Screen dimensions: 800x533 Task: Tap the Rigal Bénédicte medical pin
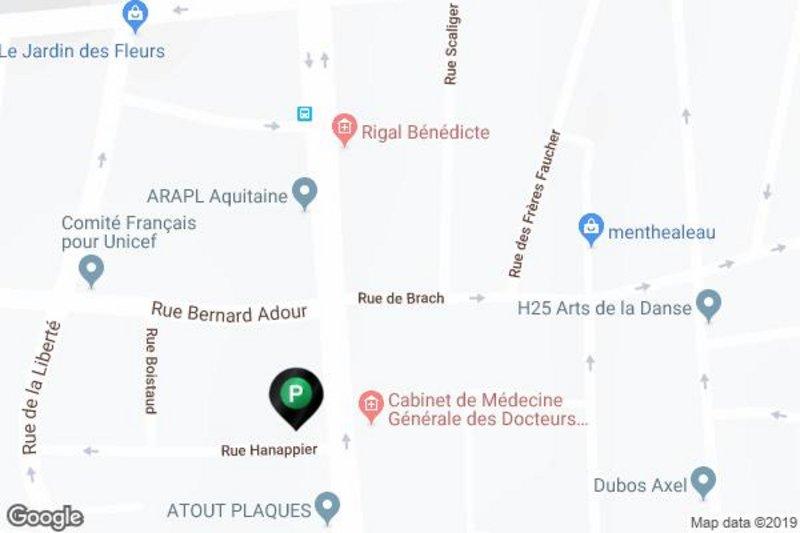[345, 130]
